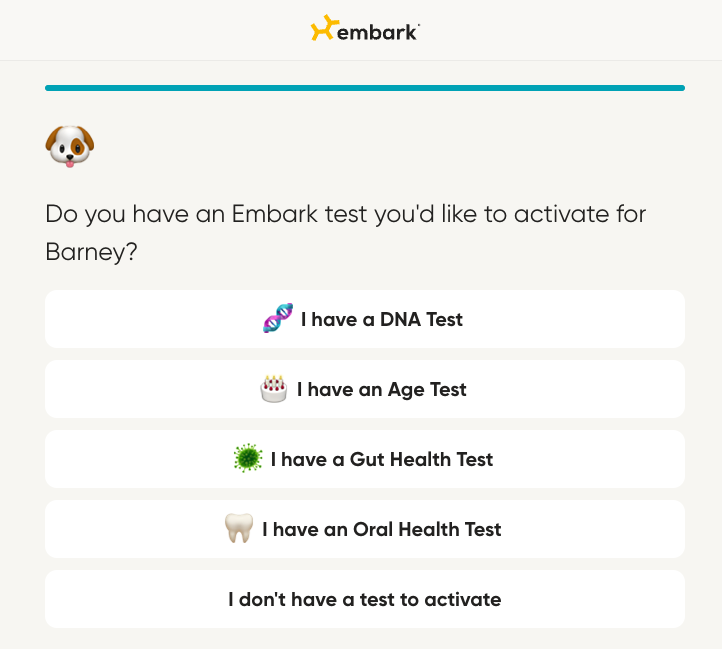722x649 pixels.
Task: Tap 'I have an Oral Health Test'
Action: [364, 529]
